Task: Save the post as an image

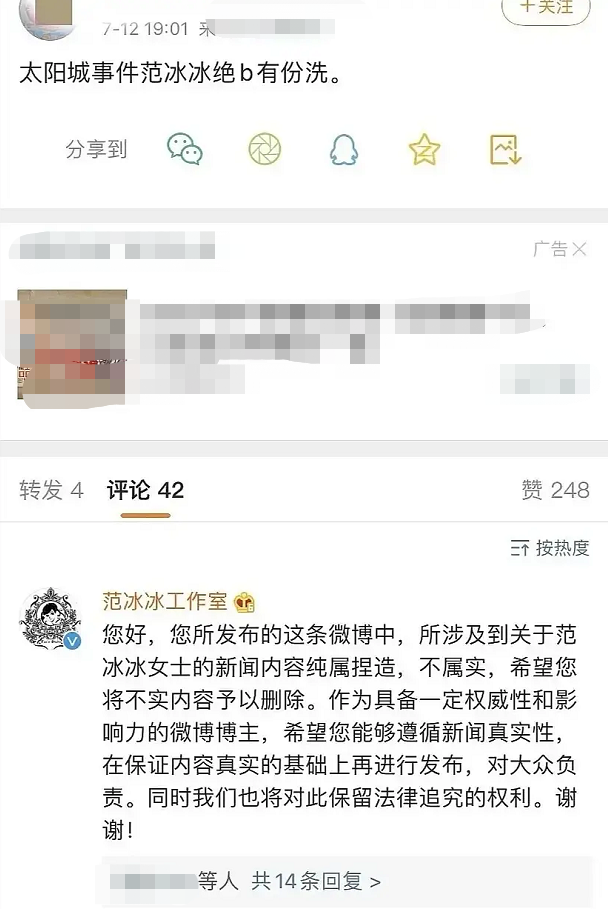Action: 505,149
